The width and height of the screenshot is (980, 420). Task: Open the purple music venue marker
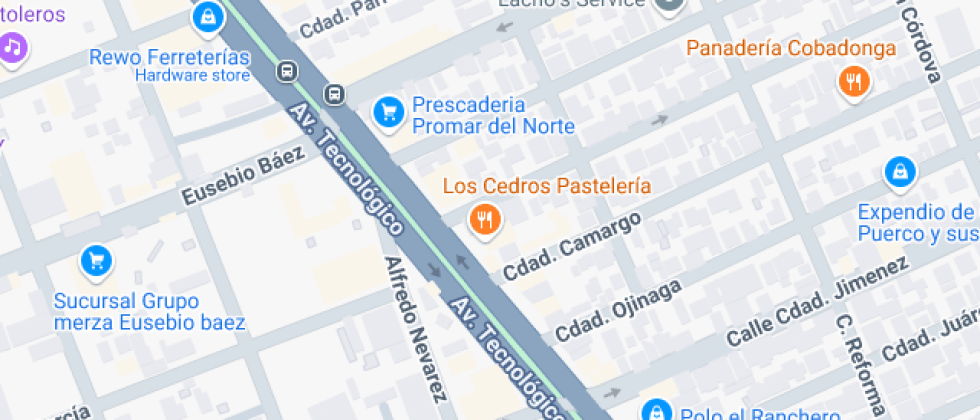(12, 46)
